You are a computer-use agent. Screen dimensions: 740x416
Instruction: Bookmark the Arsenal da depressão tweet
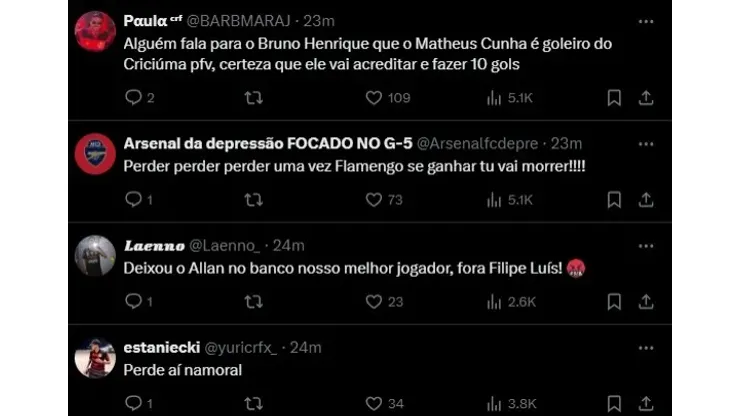(614, 200)
